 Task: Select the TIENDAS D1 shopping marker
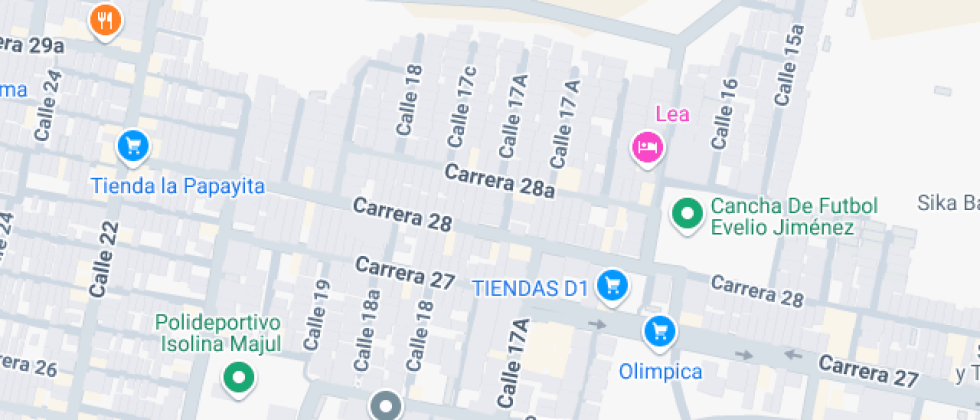611,287
